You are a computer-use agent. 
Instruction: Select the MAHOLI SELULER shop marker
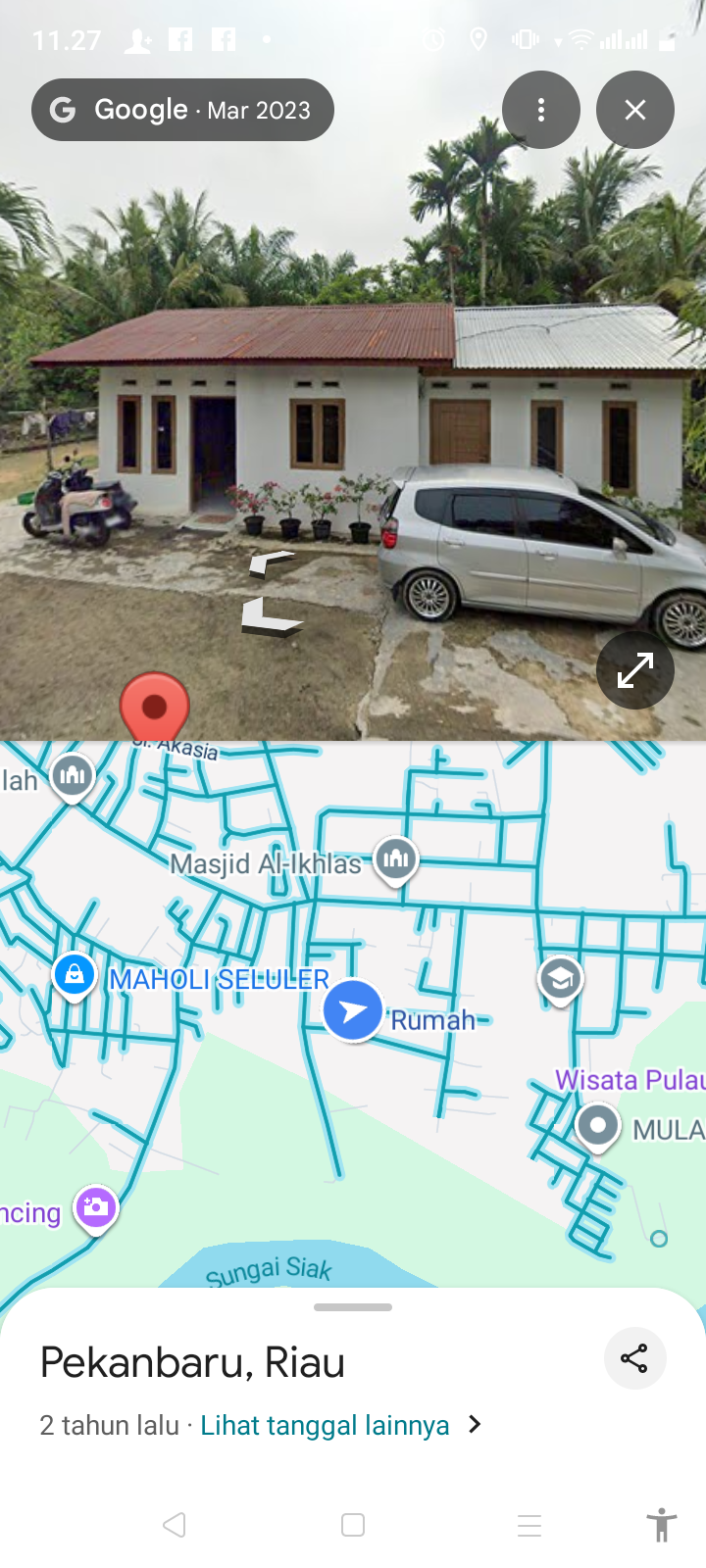pos(75,974)
